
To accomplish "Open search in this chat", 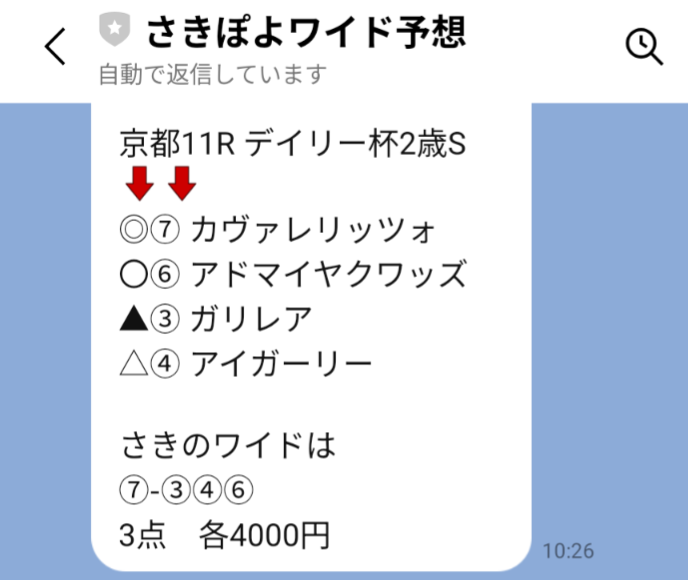I will click(643, 46).
